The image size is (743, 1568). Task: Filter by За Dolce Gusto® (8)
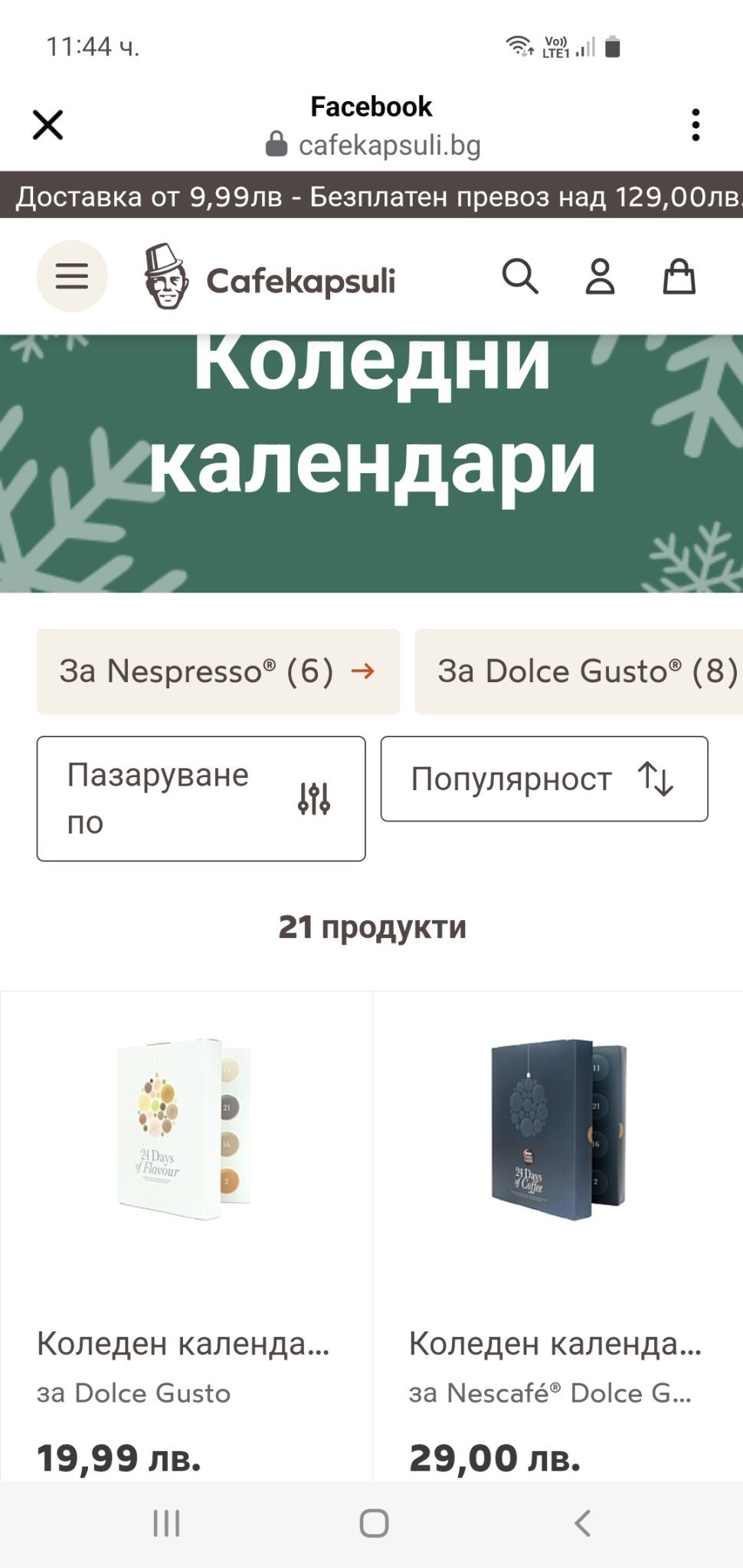point(582,671)
